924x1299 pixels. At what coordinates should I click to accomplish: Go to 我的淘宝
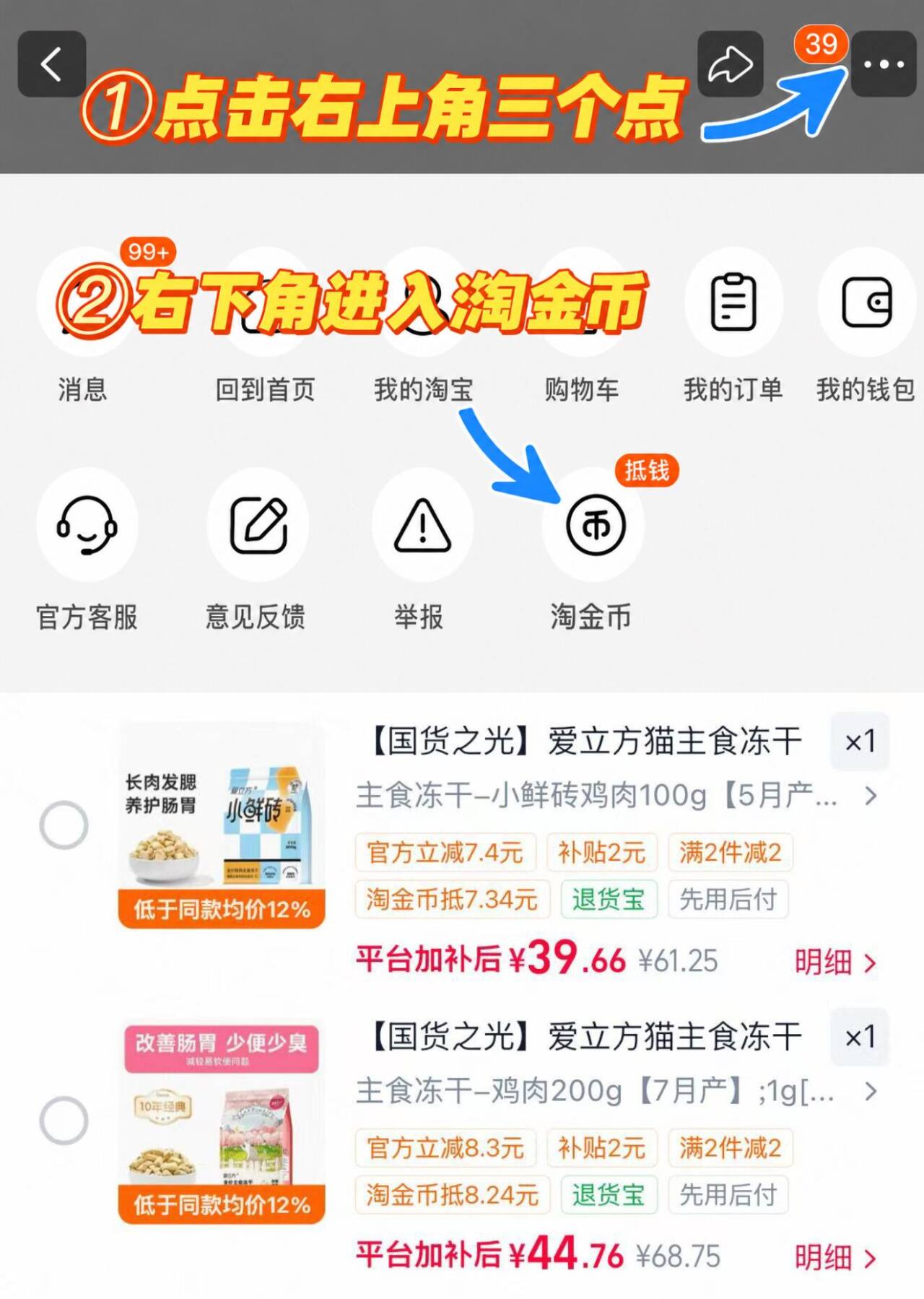(x=423, y=325)
